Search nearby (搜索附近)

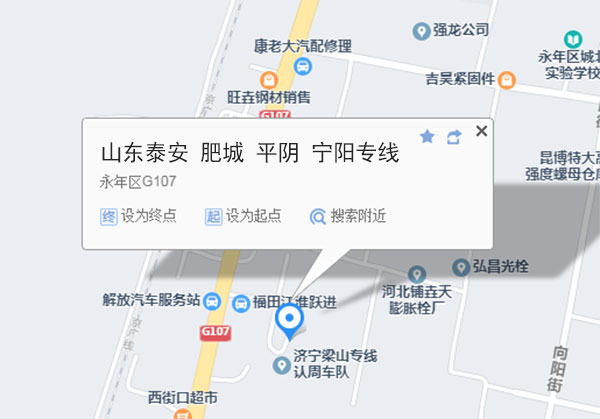coord(348,215)
